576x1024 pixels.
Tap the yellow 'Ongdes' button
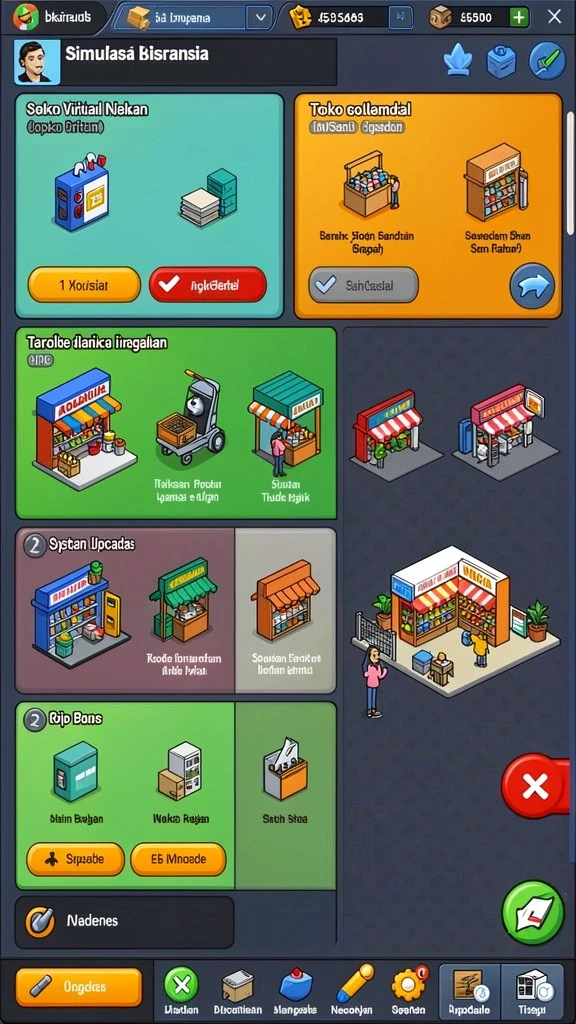pyautogui.click(x=78, y=987)
